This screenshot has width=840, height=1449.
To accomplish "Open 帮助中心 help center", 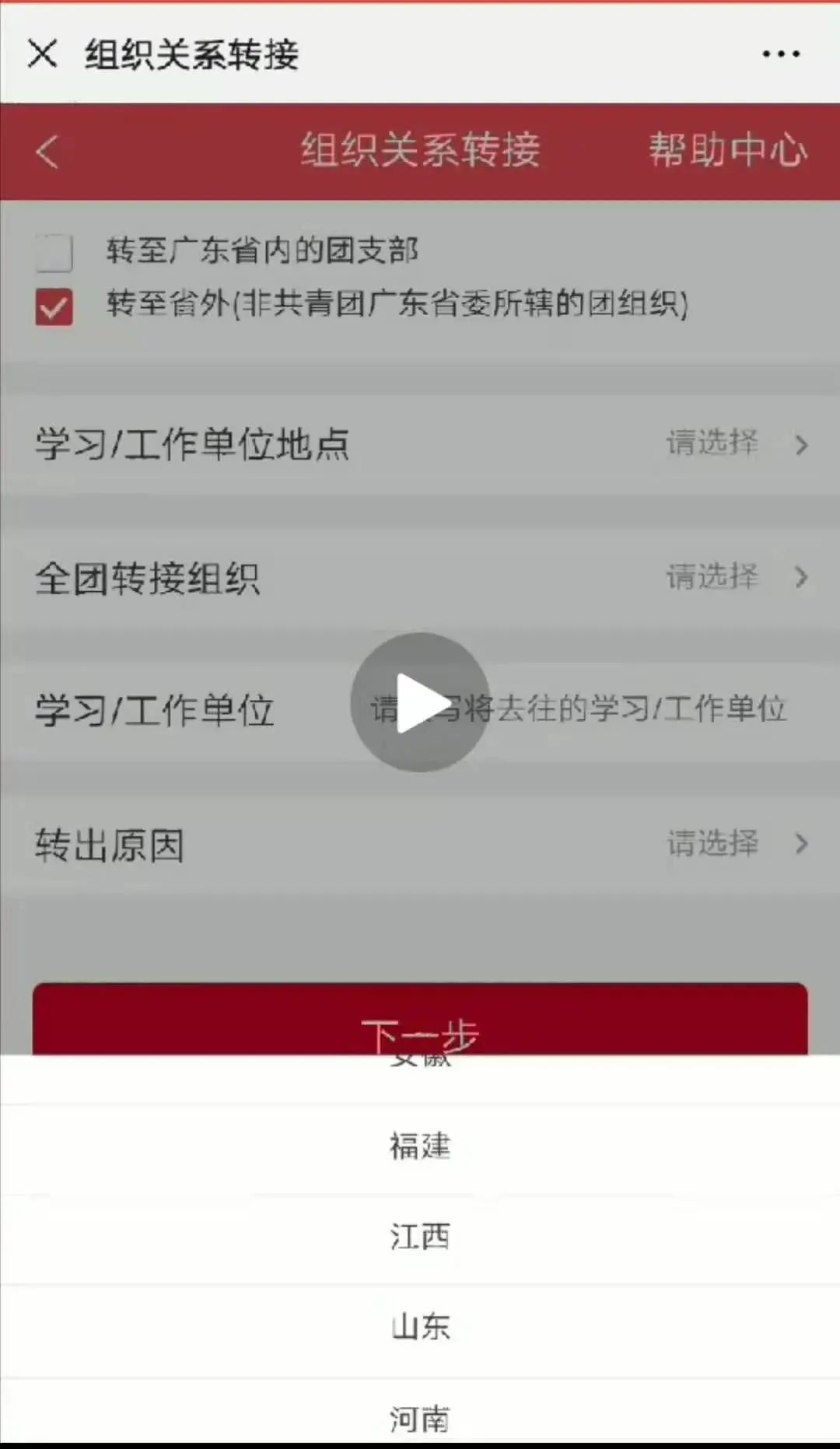I will 728,150.
